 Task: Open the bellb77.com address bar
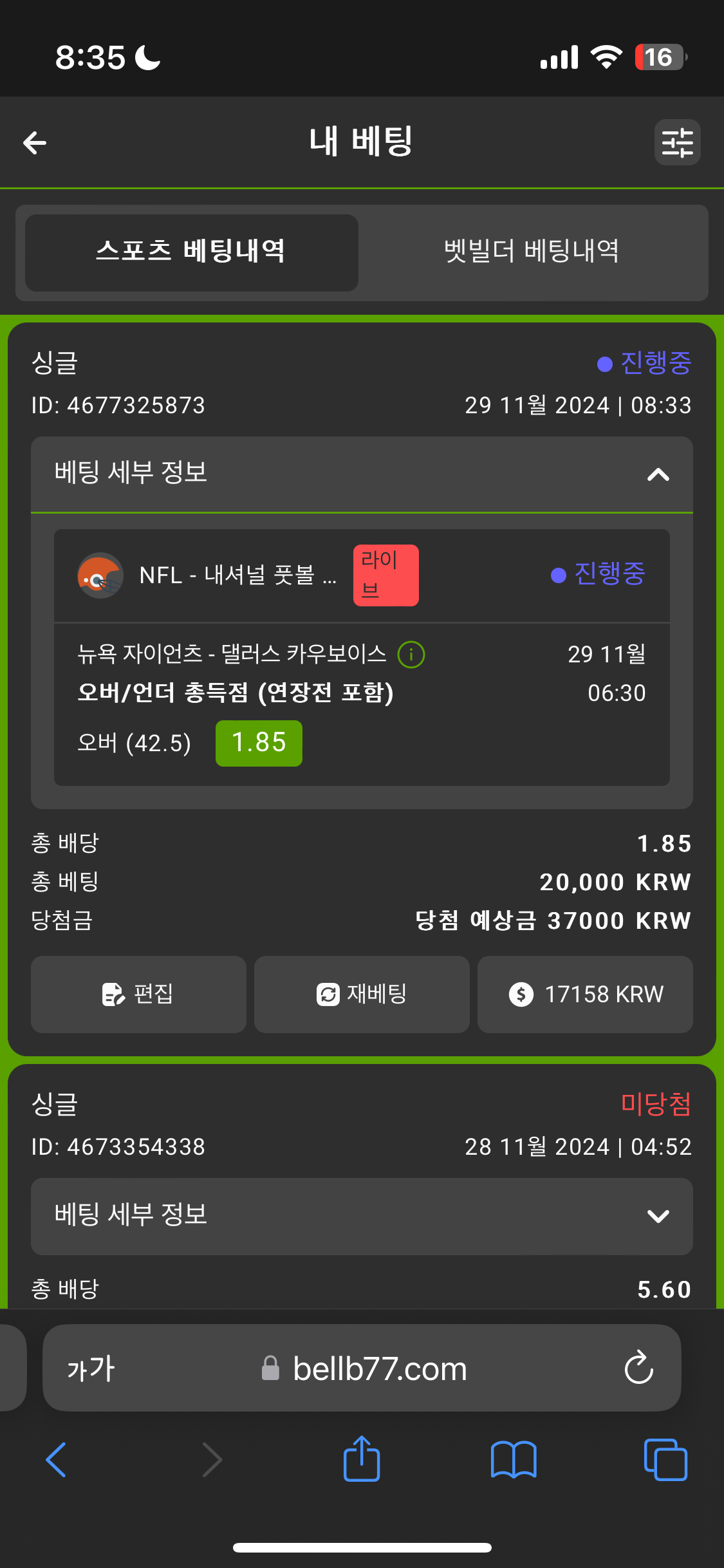380,1368
